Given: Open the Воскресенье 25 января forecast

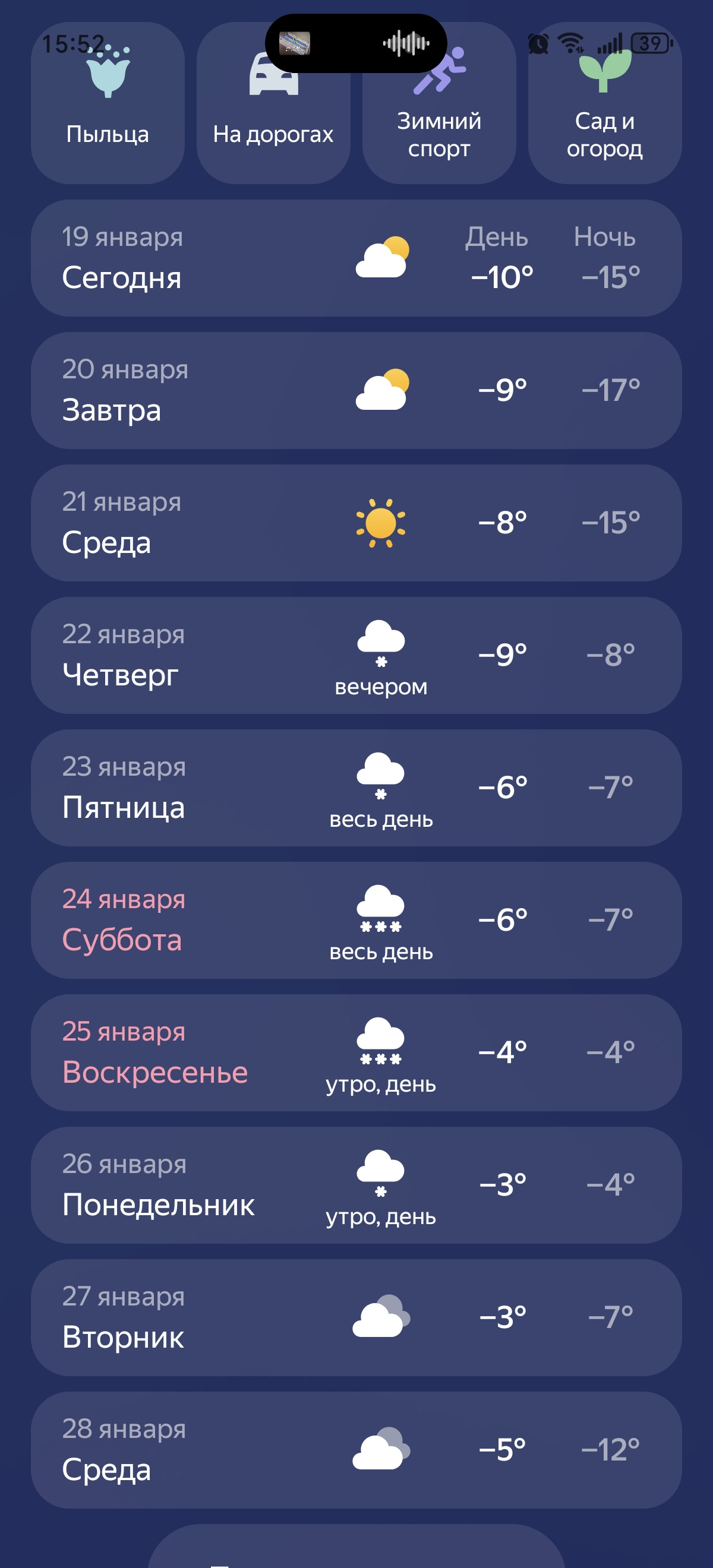Looking at the screenshot, I should click(356, 1052).
